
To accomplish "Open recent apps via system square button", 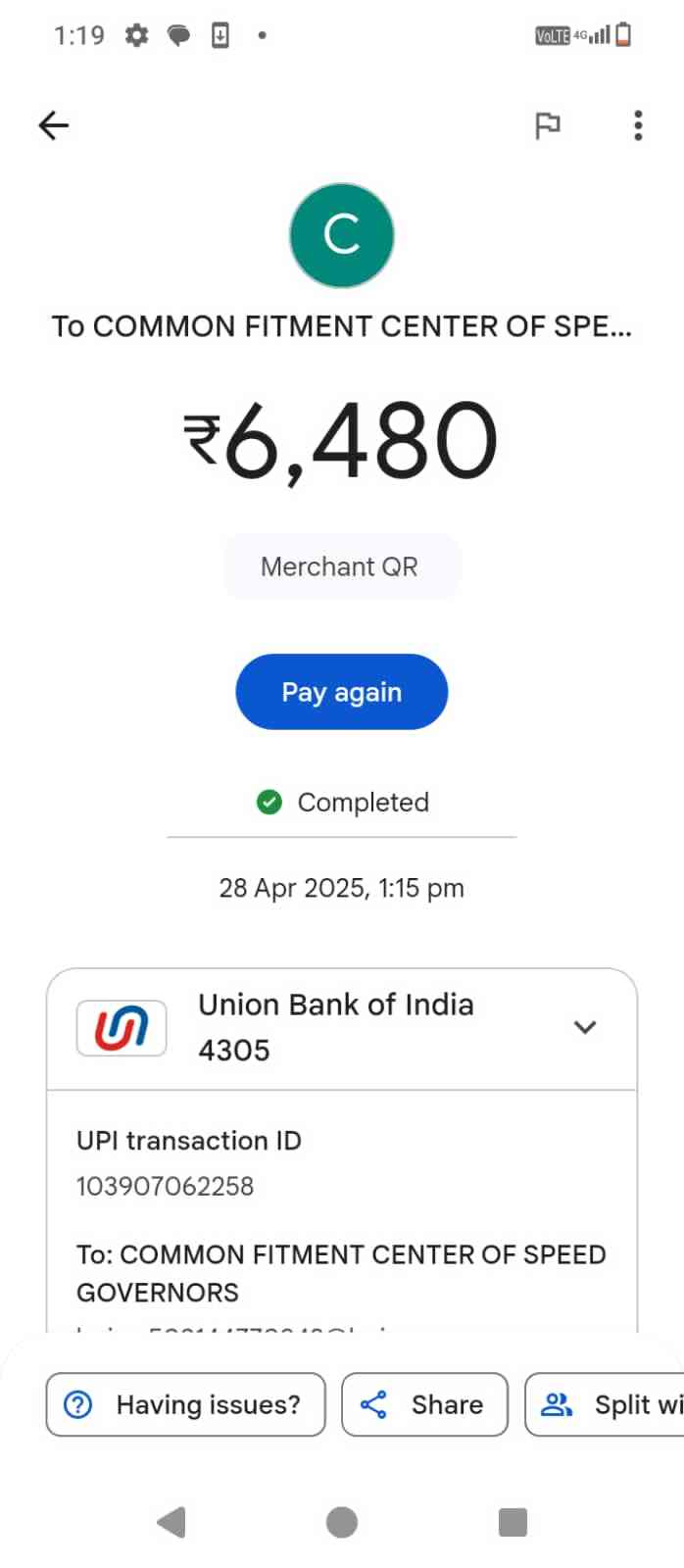I will click(x=513, y=1522).
